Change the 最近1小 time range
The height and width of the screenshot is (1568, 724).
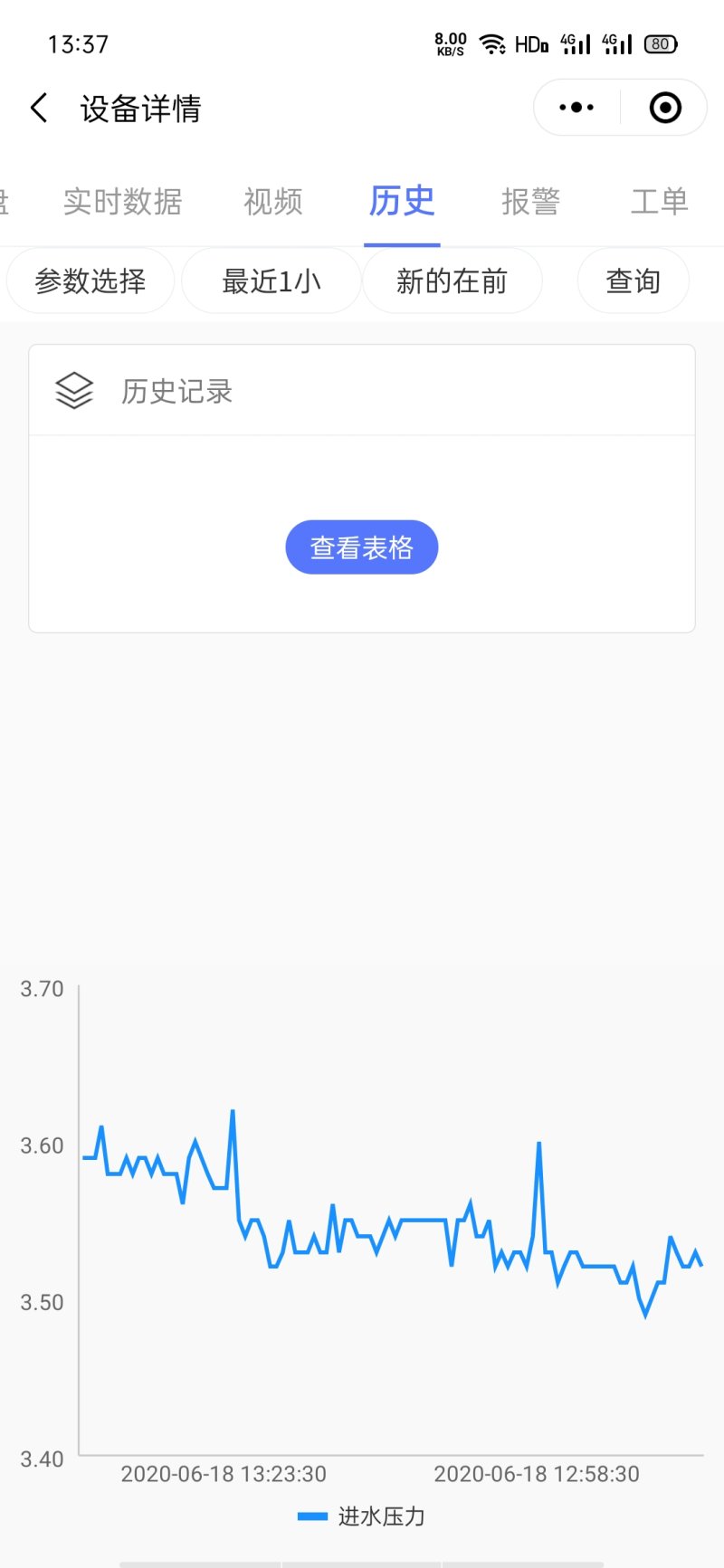[271, 281]
